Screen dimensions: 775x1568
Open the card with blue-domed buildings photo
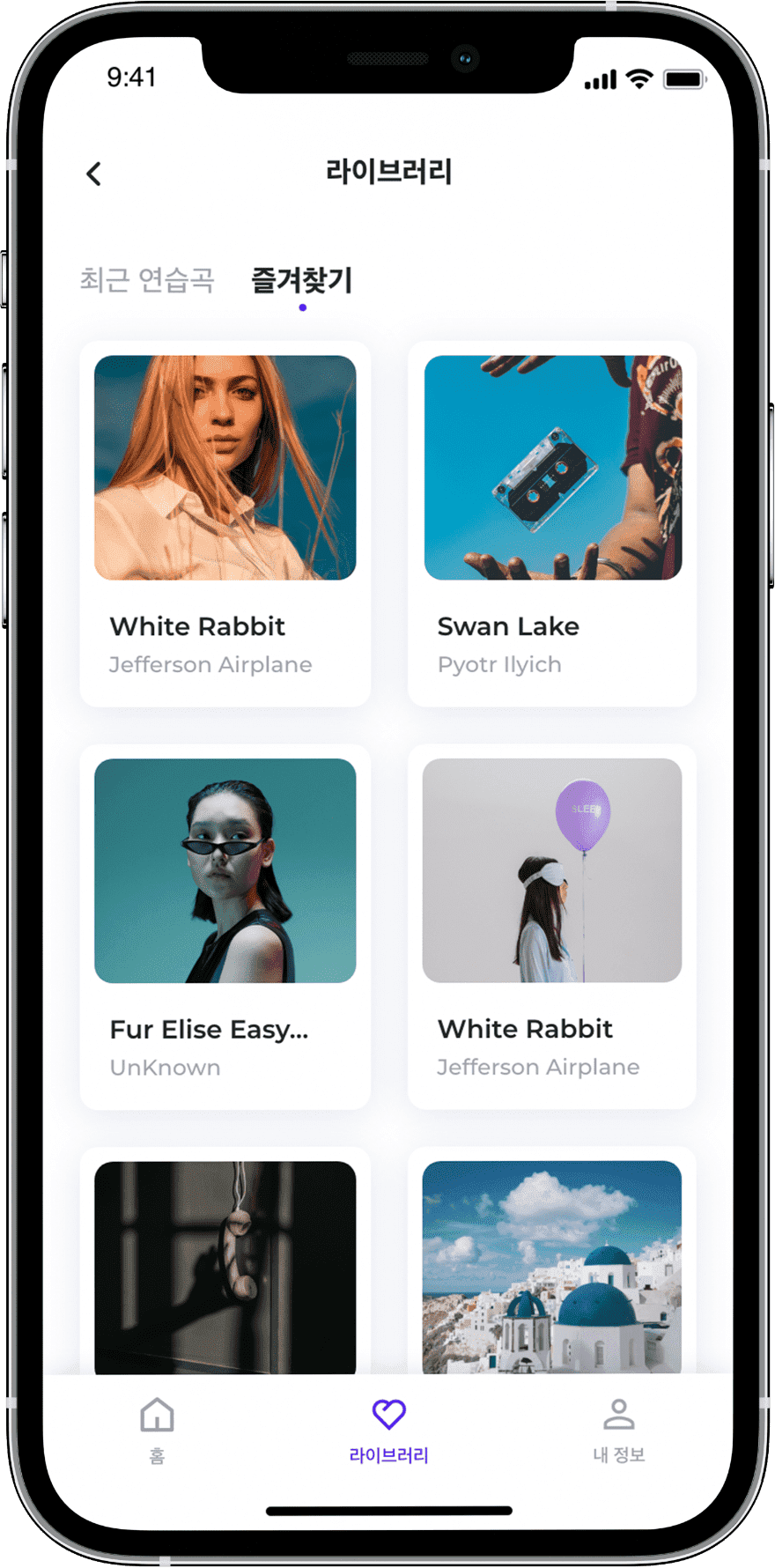pos(552,1265)
